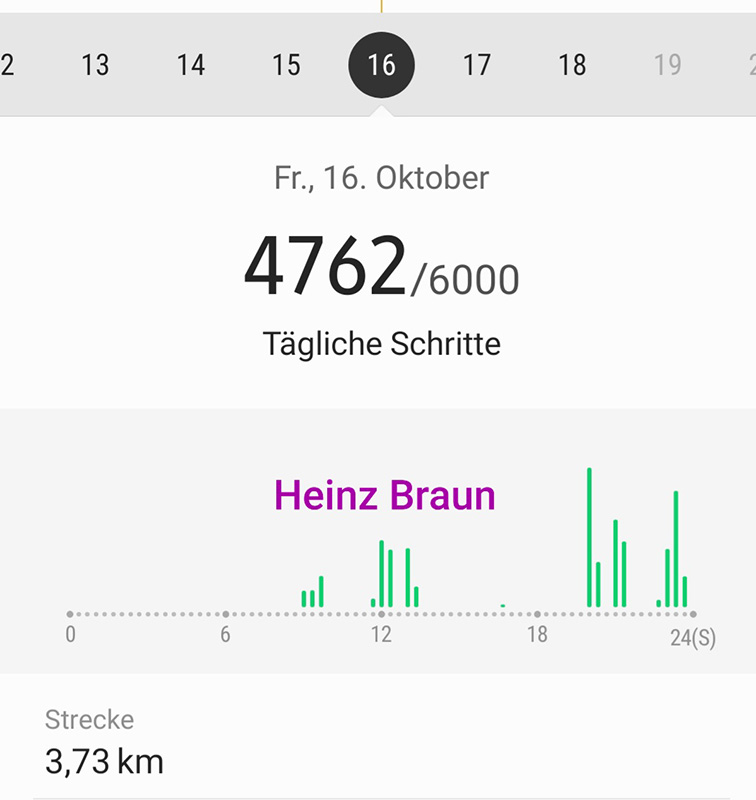Switch to day 17
Image resolution: width=756 pixels, height=800 pixels.
coord(477,65)
